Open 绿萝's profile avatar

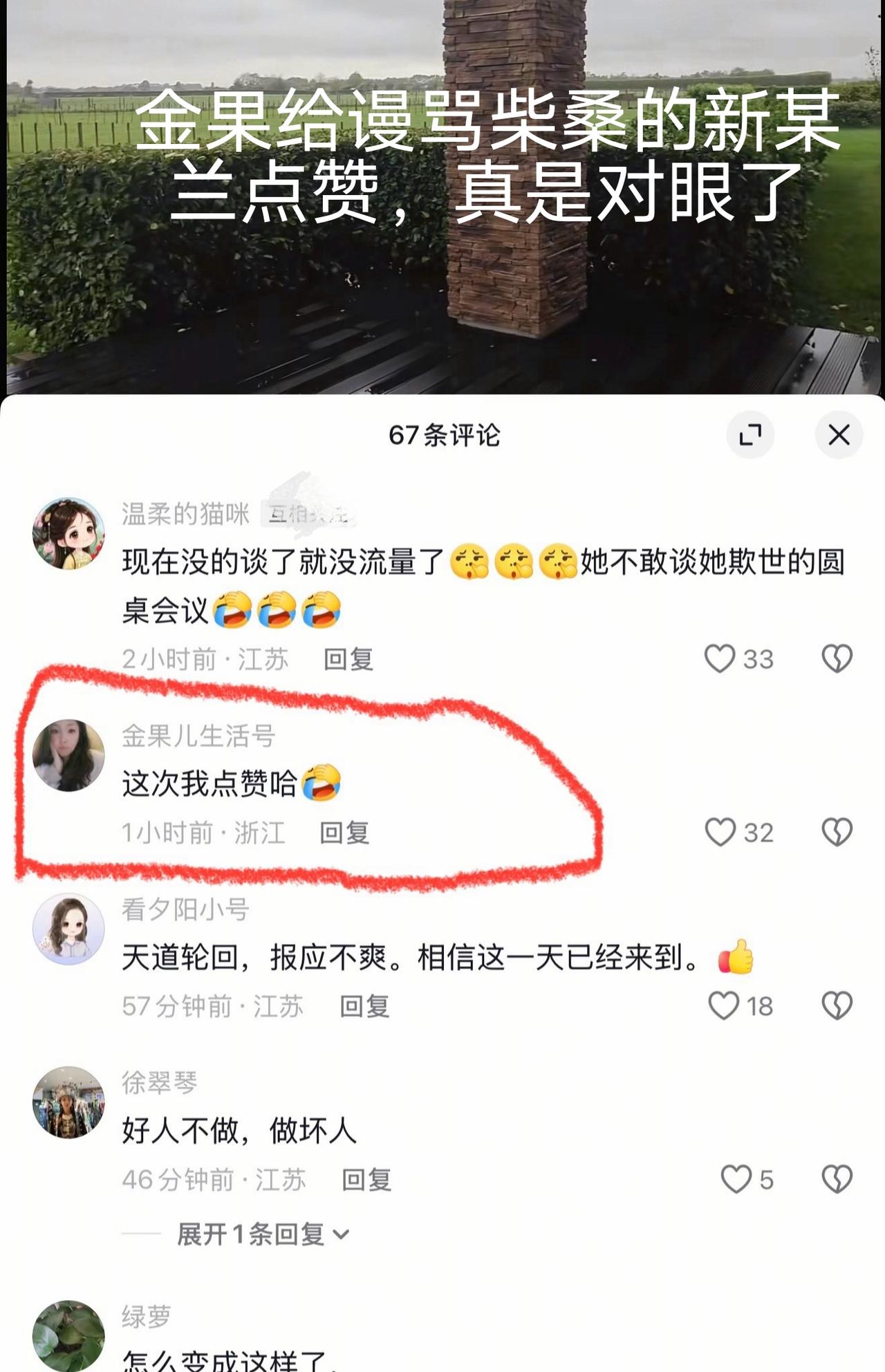coord(68,1335)
